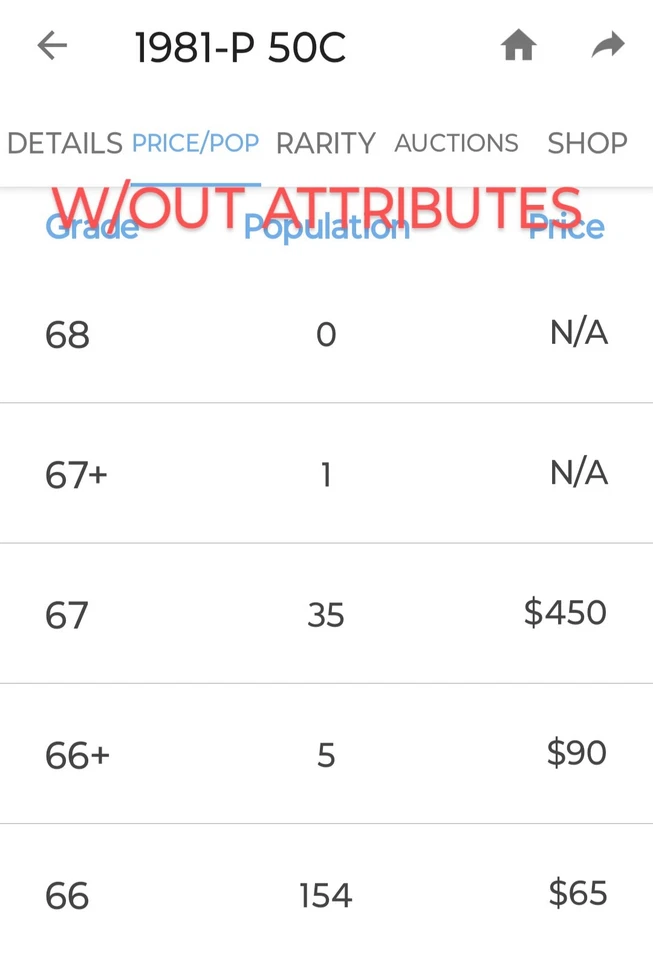The width and height of the screenshot is (653, 960).
Task: Share this 1981-P 50C coin page
Action: pos(607,46)
